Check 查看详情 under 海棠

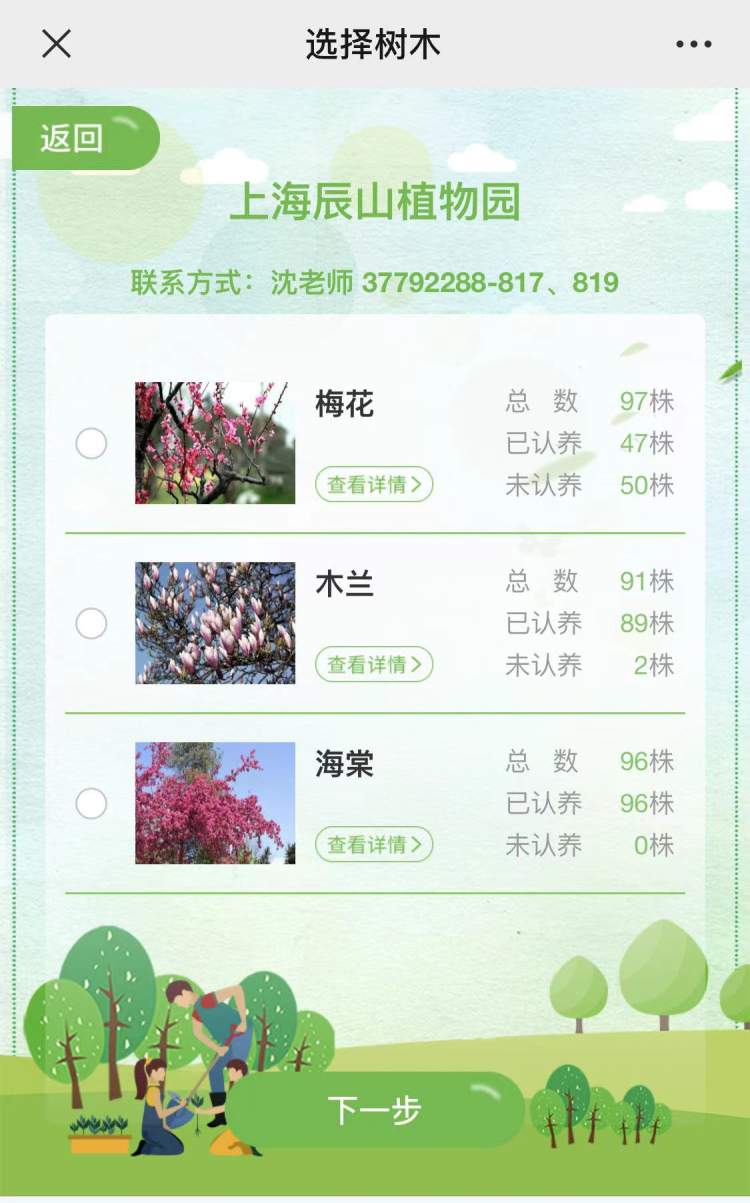click(374, 844)
